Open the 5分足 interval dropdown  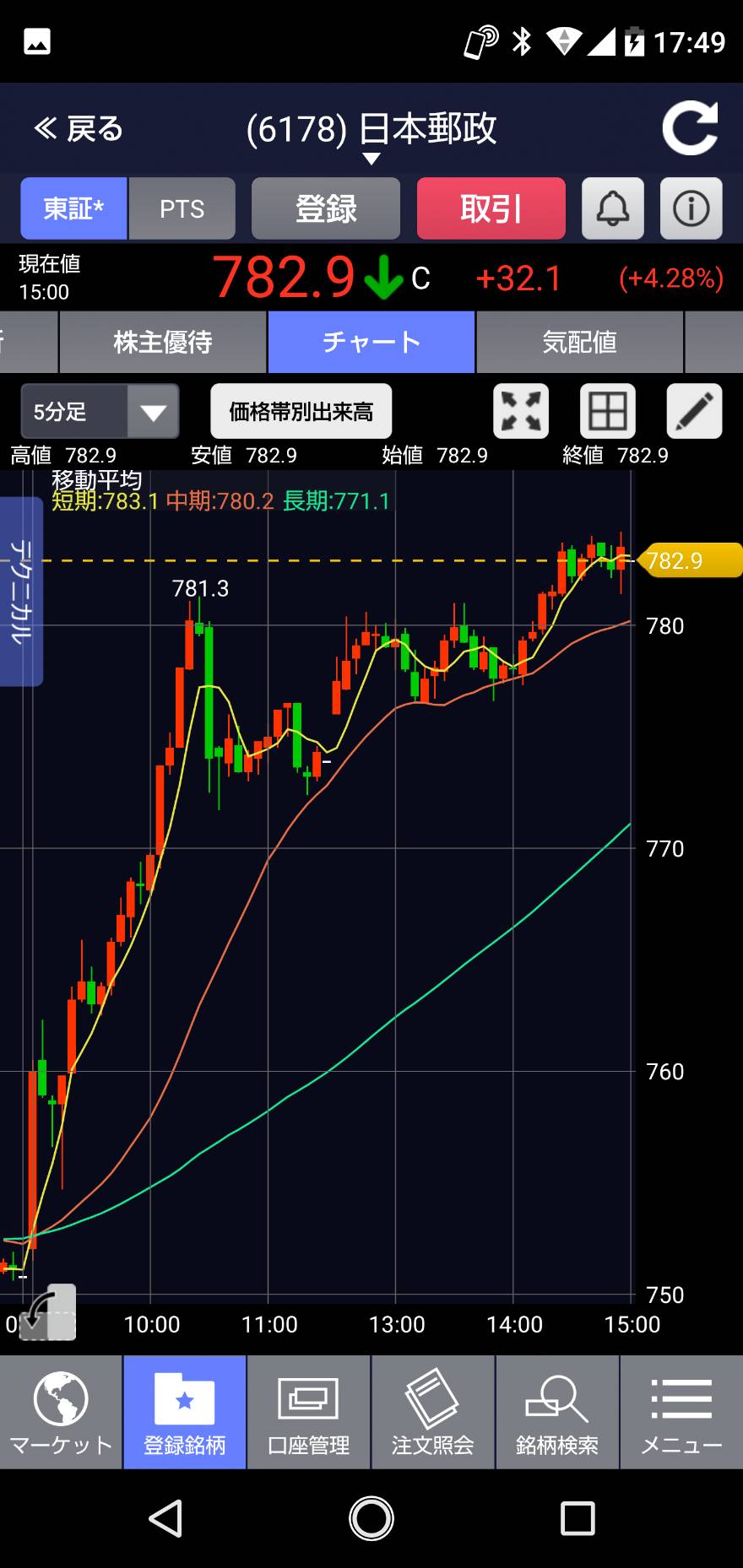click(x=100, y=412)
